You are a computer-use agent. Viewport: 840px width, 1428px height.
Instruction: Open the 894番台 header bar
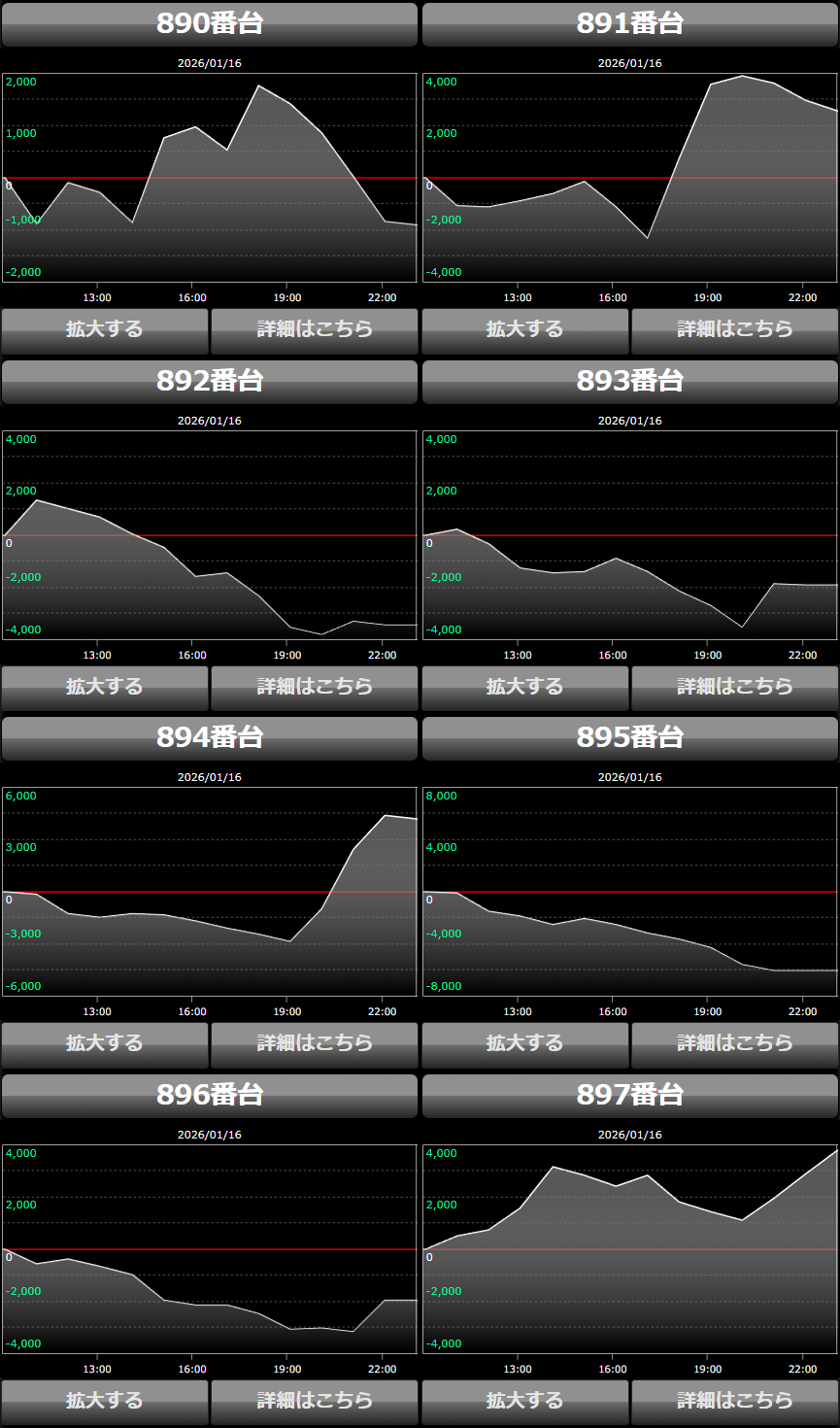210,738
